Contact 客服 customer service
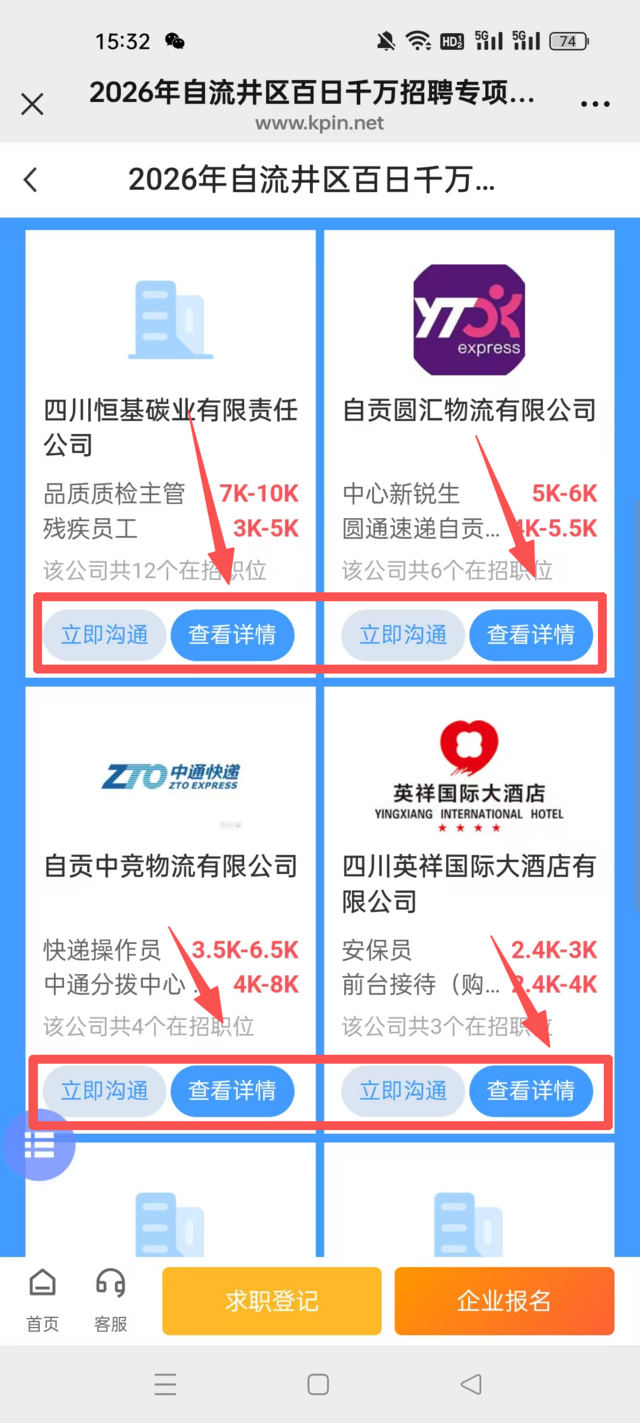Viewport: 640px width, 1423px height. tap(110, 1300)
